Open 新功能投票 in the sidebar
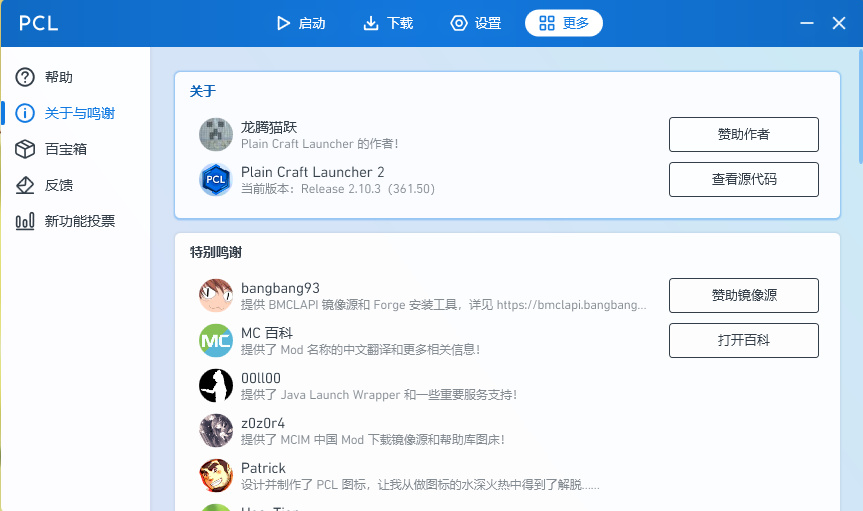This screenshot has height=511, width=863. click(x=79, y=221)
